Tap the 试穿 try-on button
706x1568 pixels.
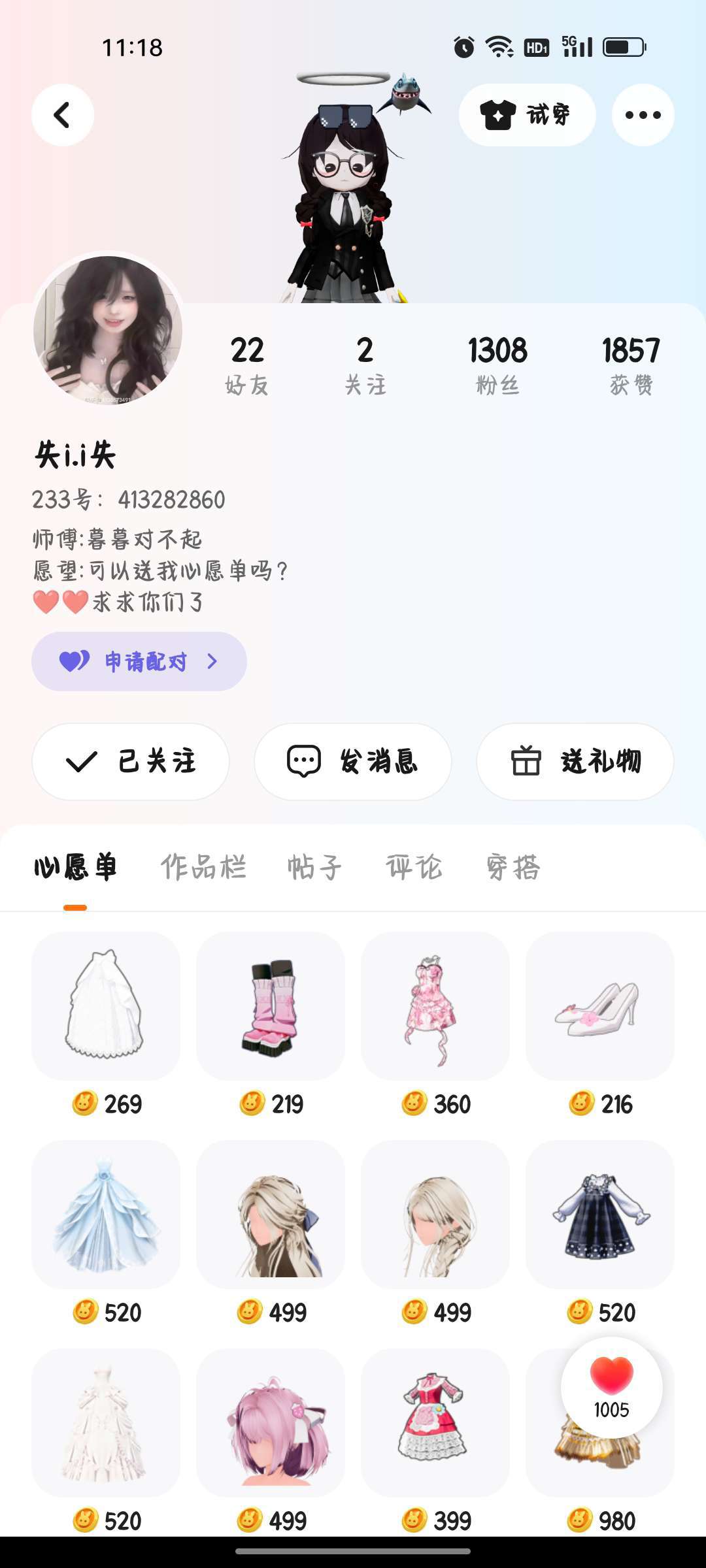527,115
